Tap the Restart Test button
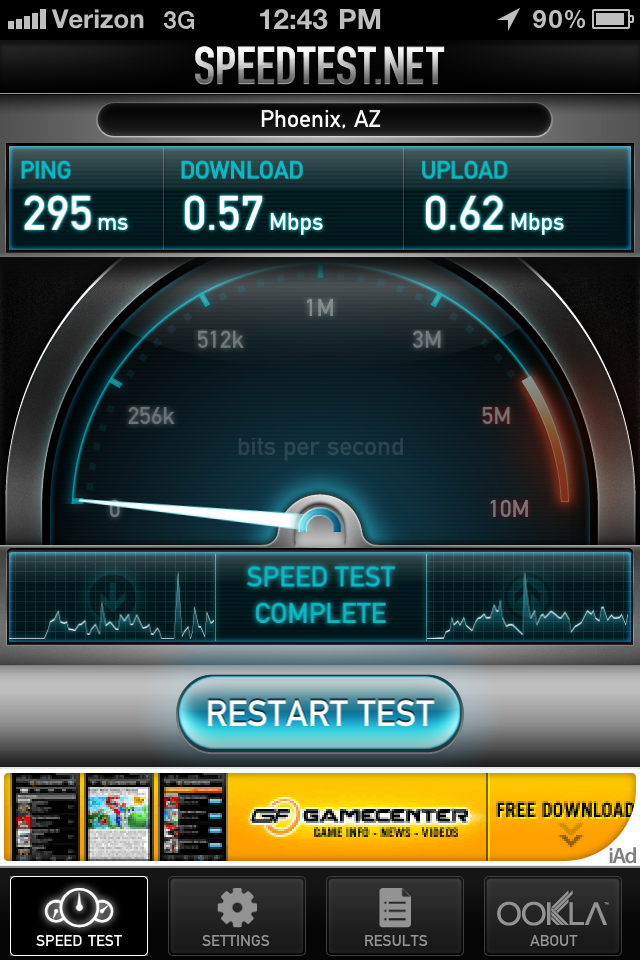 coord(320,714)
